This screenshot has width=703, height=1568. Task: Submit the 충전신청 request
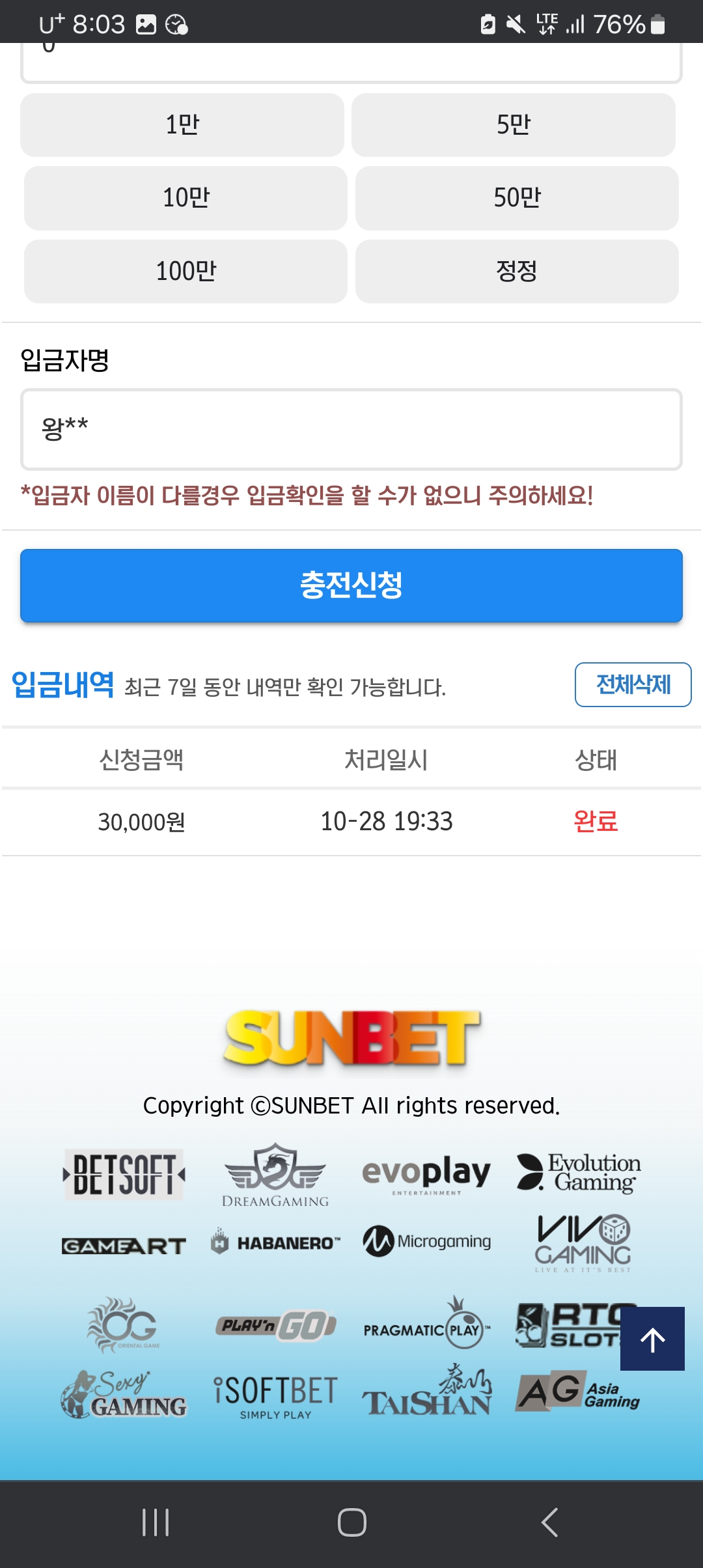[x=351, y=585]
